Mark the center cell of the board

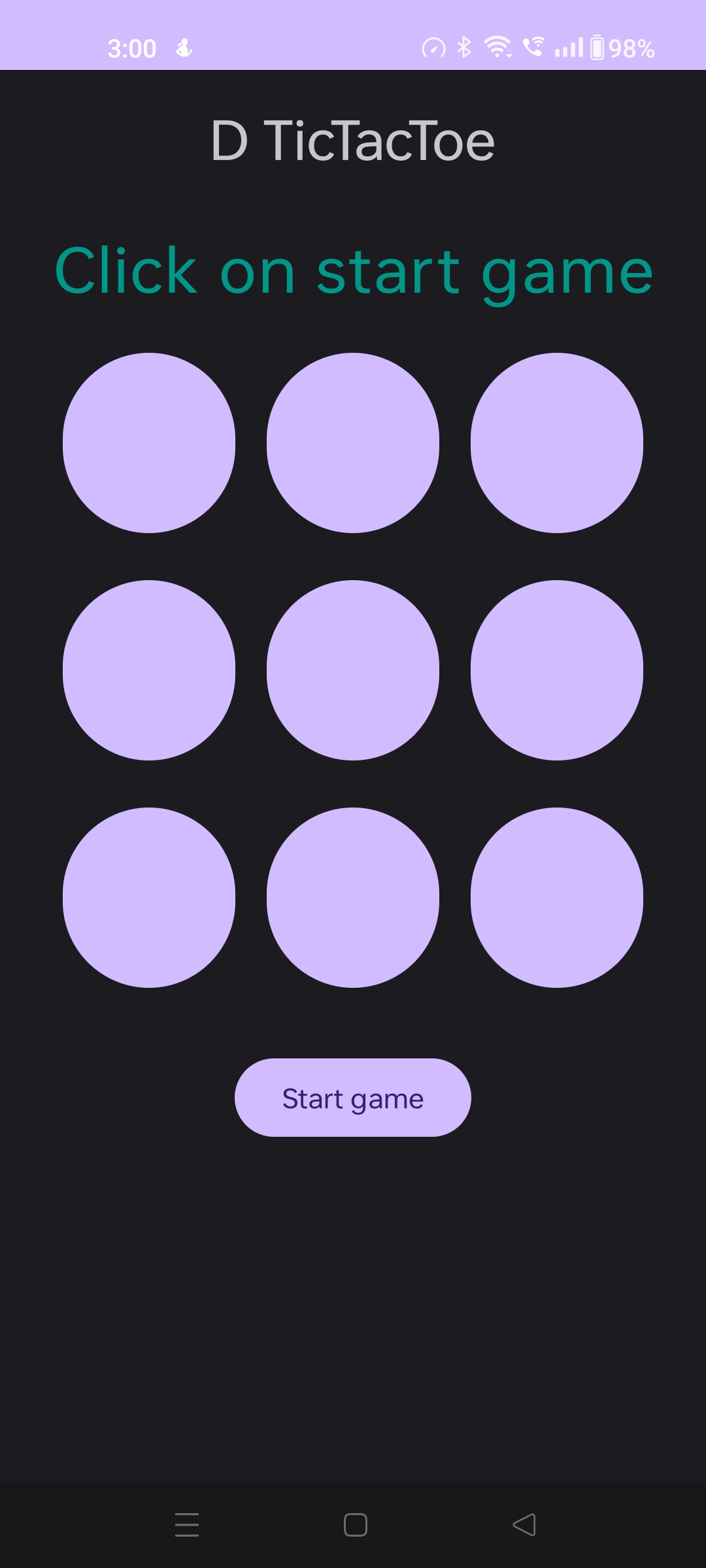[353, 670]
